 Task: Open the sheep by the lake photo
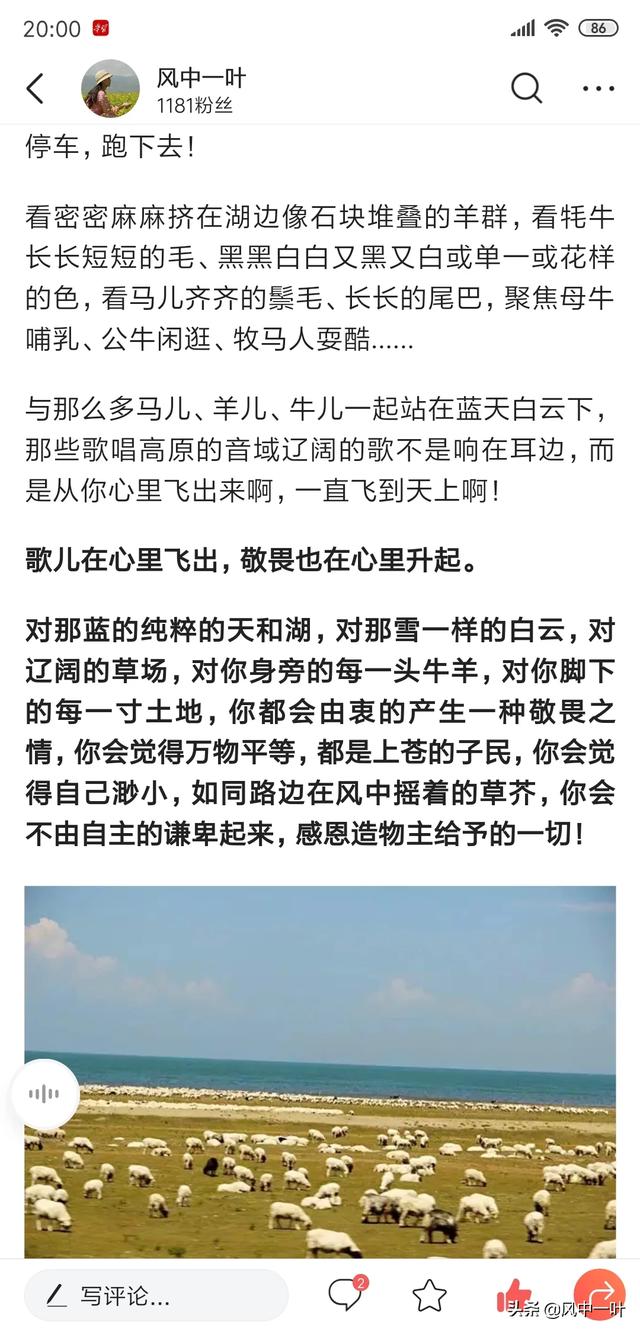[320, 1071]
